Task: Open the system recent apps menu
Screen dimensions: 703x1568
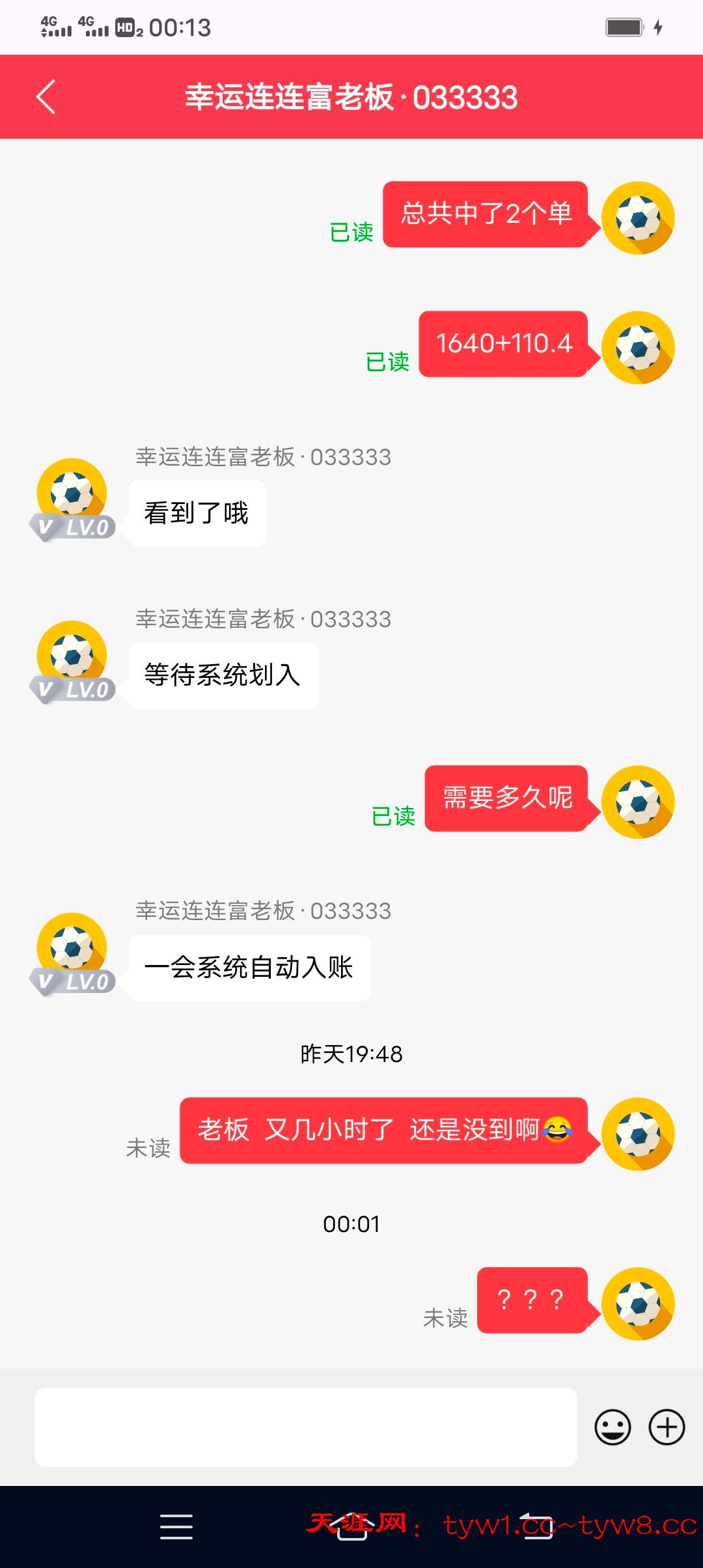Action: [x=176, y=1526]
